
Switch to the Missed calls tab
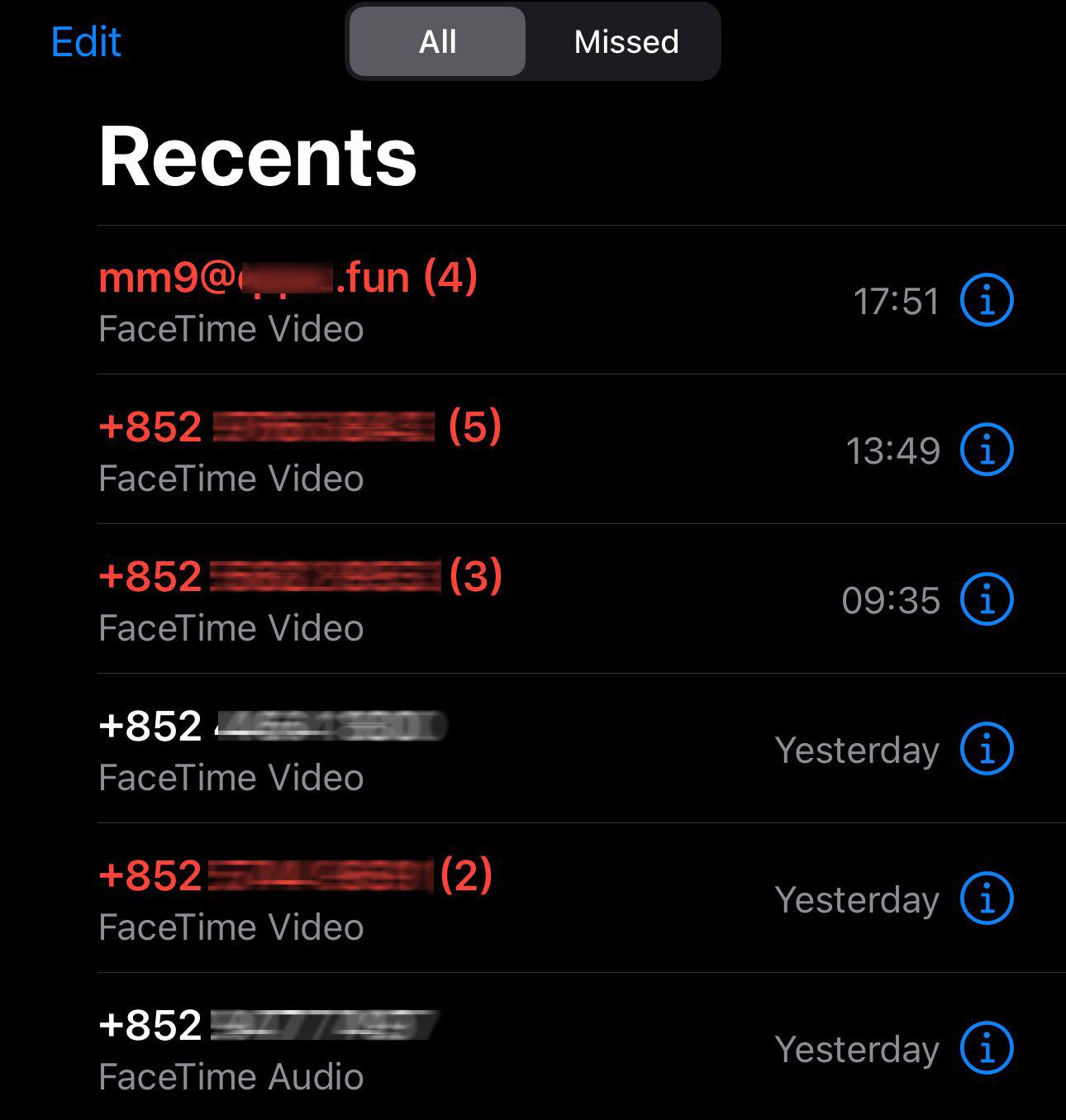click(x=626, y=42)
